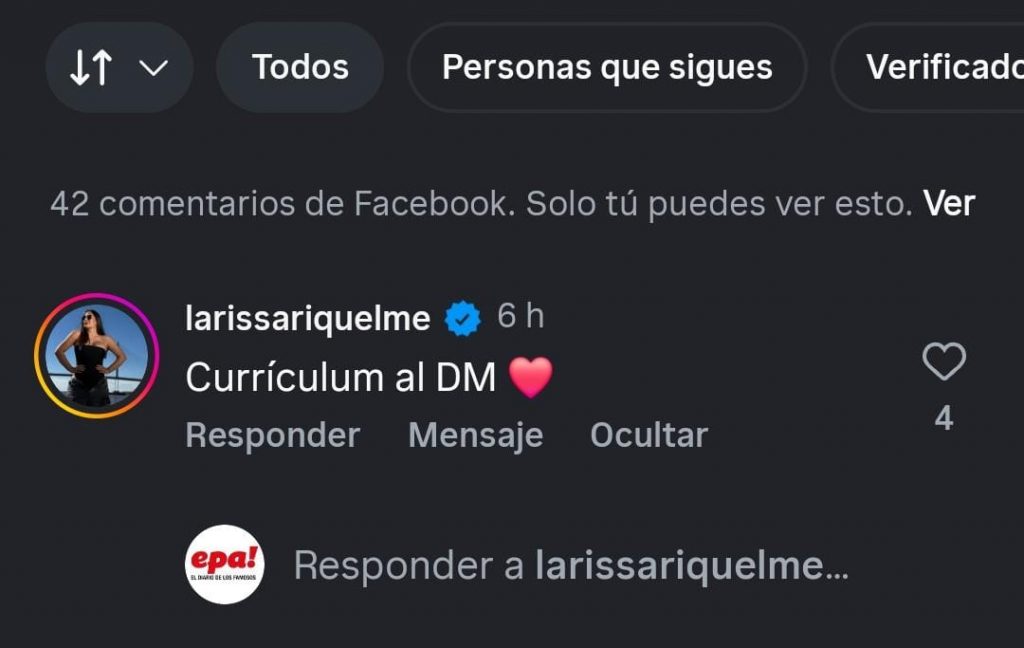Tap Responder under larissariquelme's comment
Image resolution: width=1024 pixels, height=648 pixels.
[x=272, y=435]
